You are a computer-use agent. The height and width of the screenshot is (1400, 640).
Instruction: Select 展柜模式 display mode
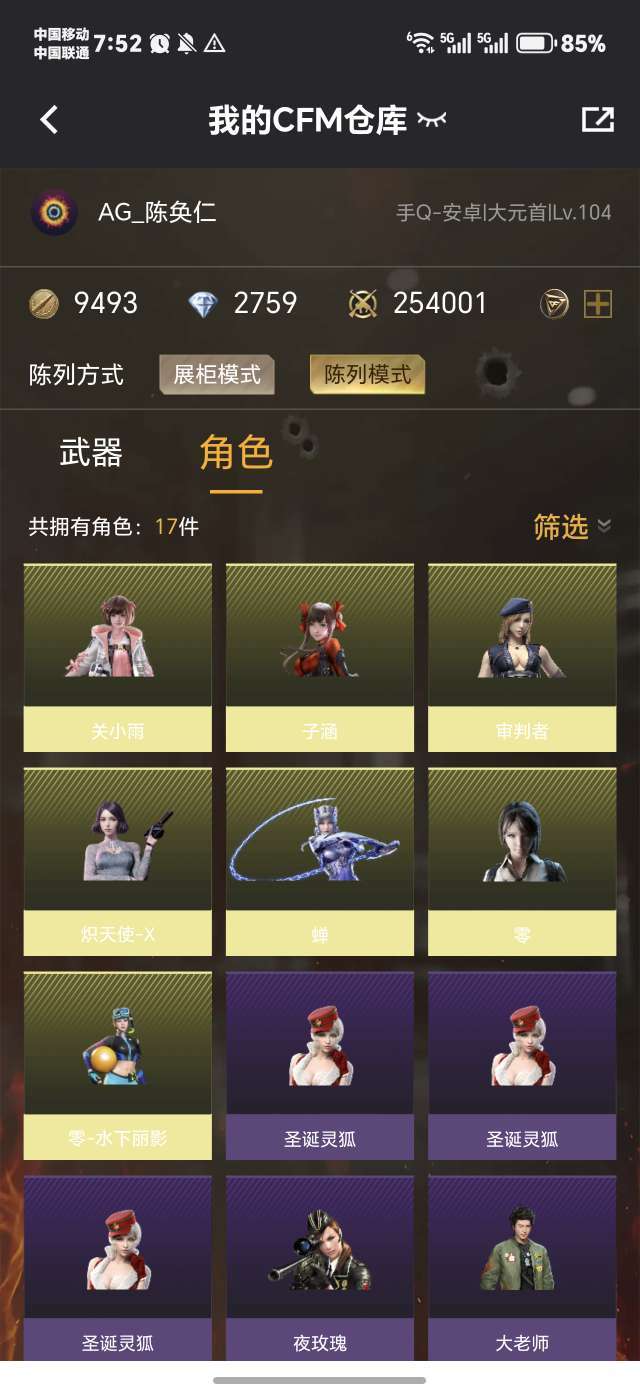pyautogui.click(x=217, y=375)
